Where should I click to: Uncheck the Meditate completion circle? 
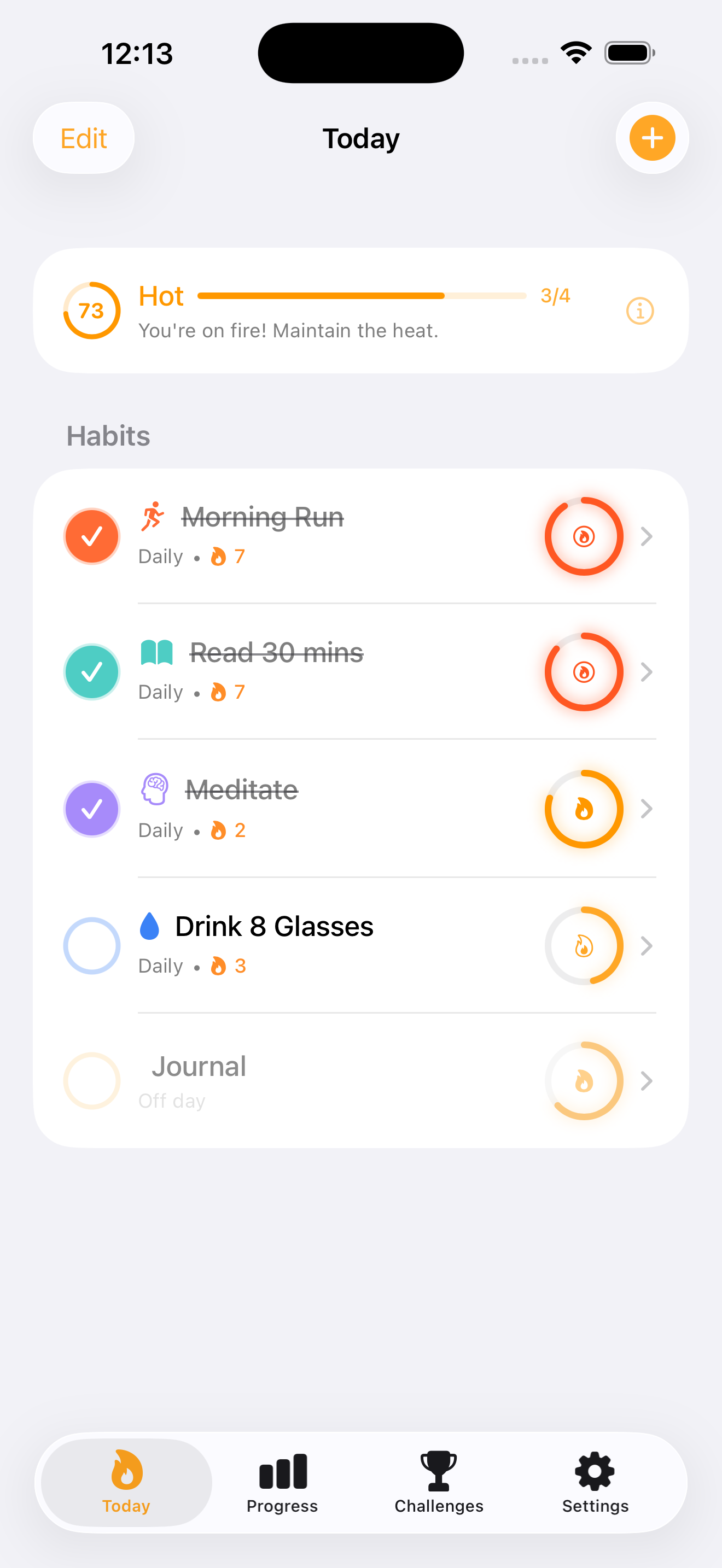tap(92, 809)
